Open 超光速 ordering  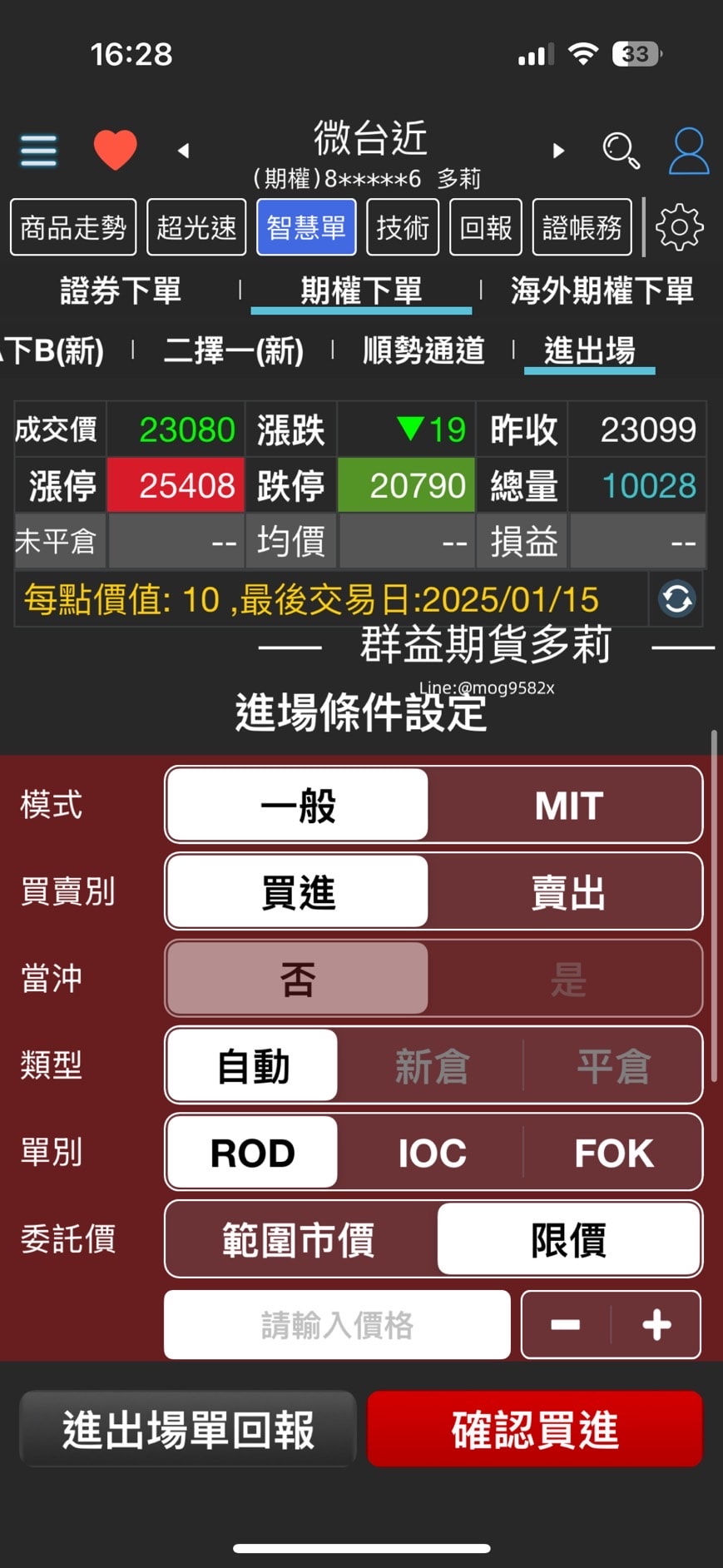(x=196, y=227)
